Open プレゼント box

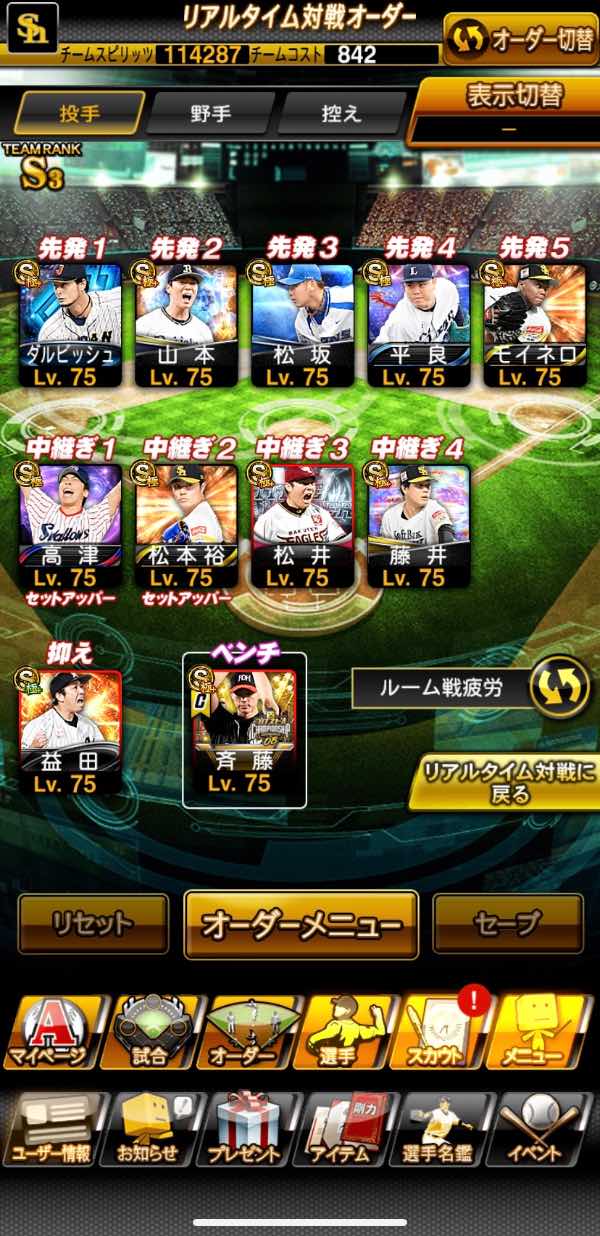pyautogui.click(x=244, y=1130)
